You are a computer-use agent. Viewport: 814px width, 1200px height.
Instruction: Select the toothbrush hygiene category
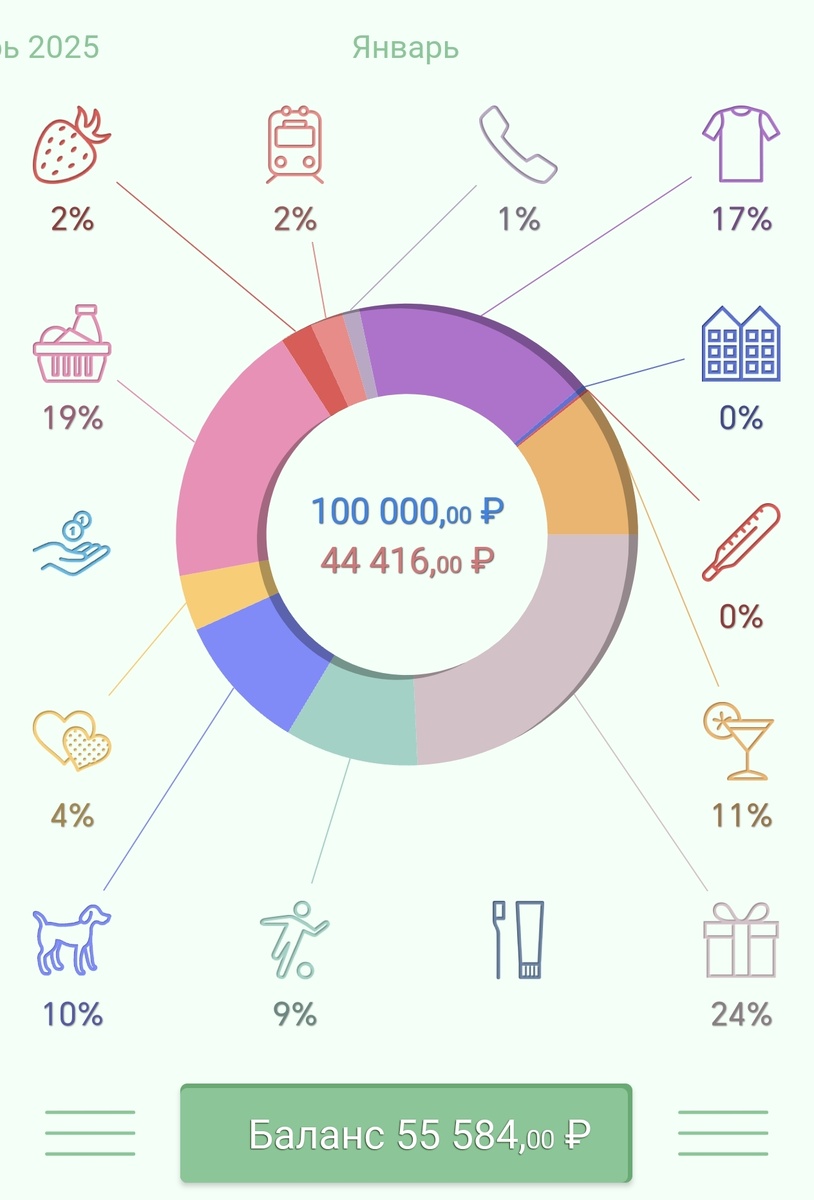(518, 940)
